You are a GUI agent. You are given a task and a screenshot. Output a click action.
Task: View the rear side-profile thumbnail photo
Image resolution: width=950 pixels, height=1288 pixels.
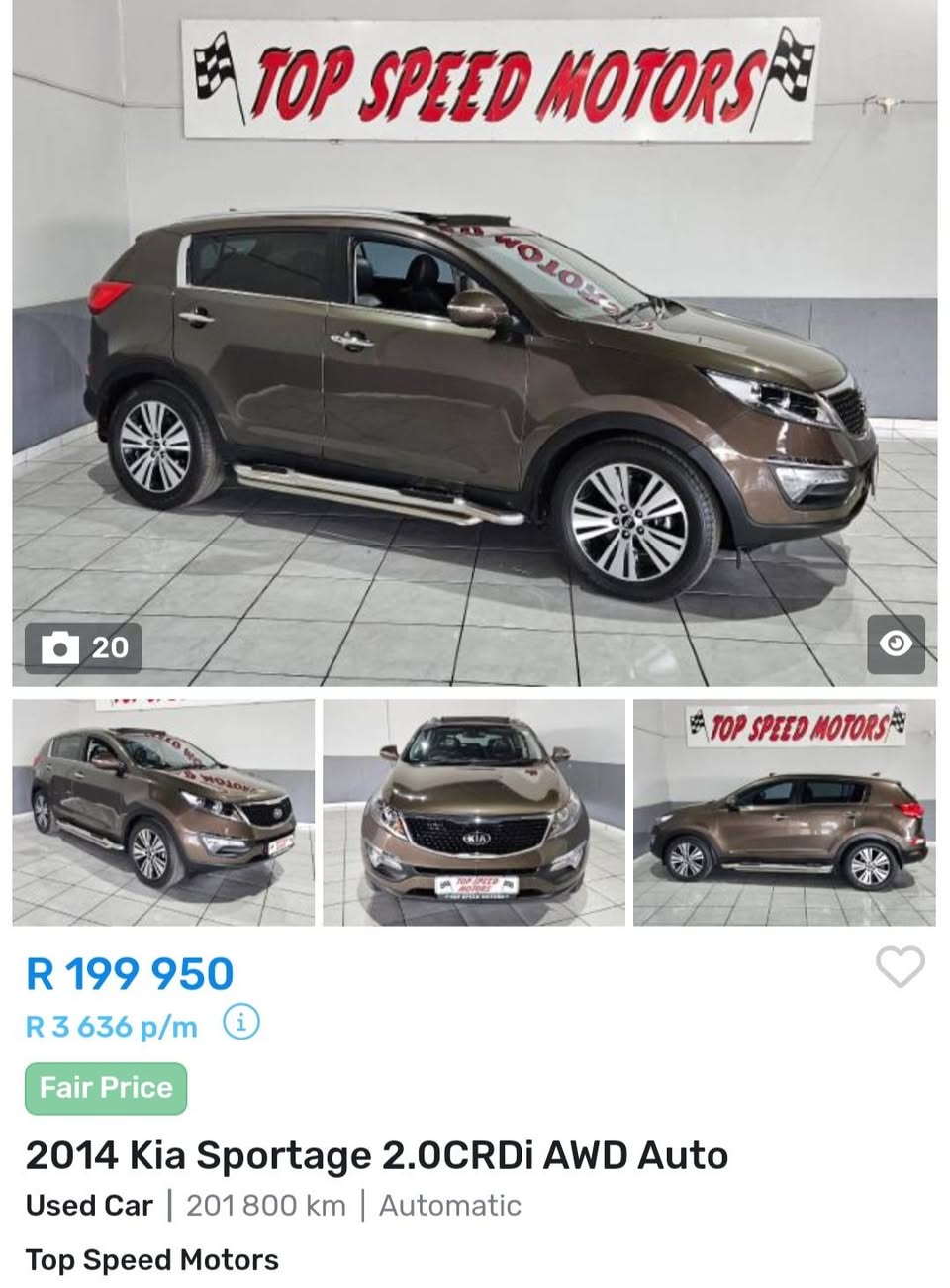[784, 813]
